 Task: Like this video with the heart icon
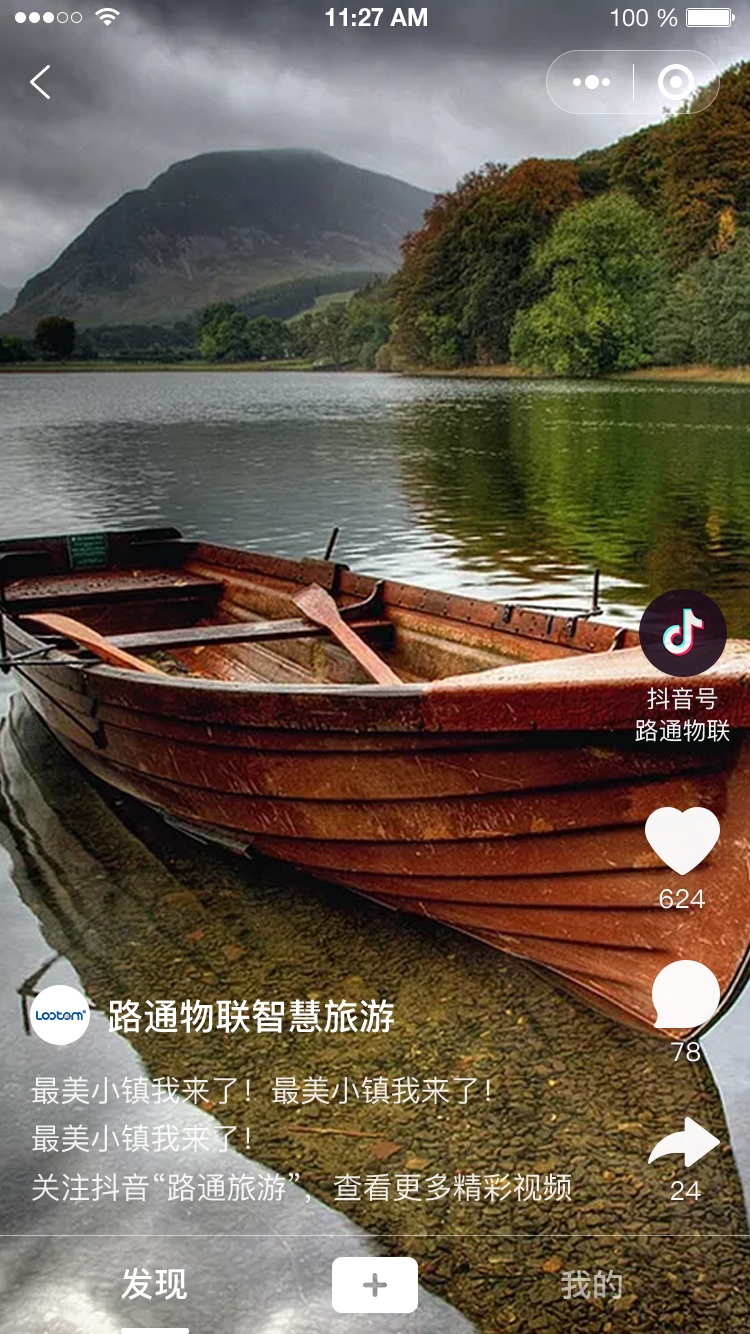coord(682,841)
